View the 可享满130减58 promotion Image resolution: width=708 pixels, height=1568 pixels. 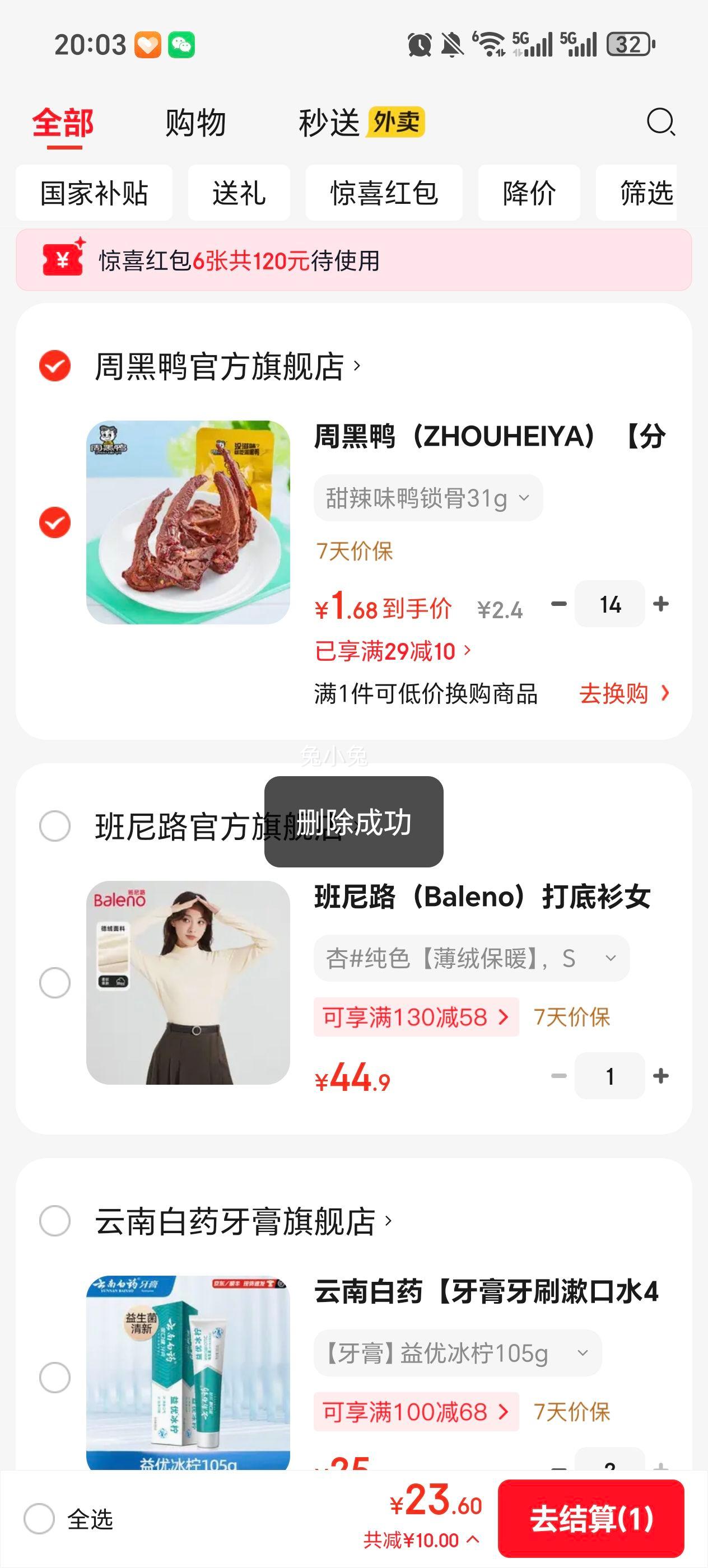point(416,1017)
